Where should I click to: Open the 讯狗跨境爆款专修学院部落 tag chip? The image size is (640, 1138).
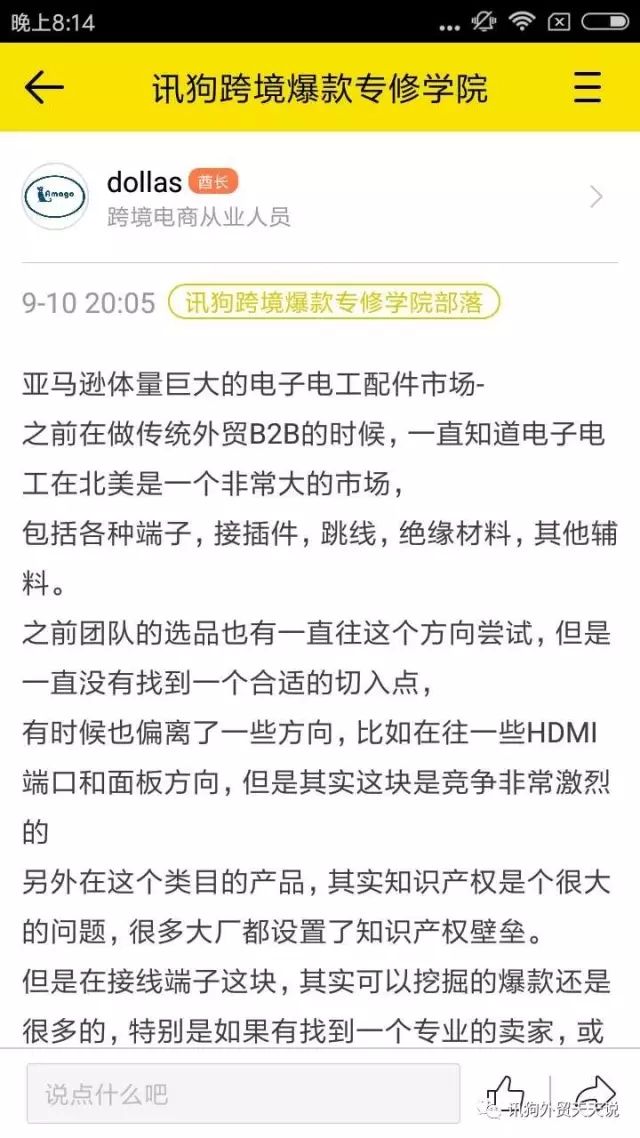(334, 302)
